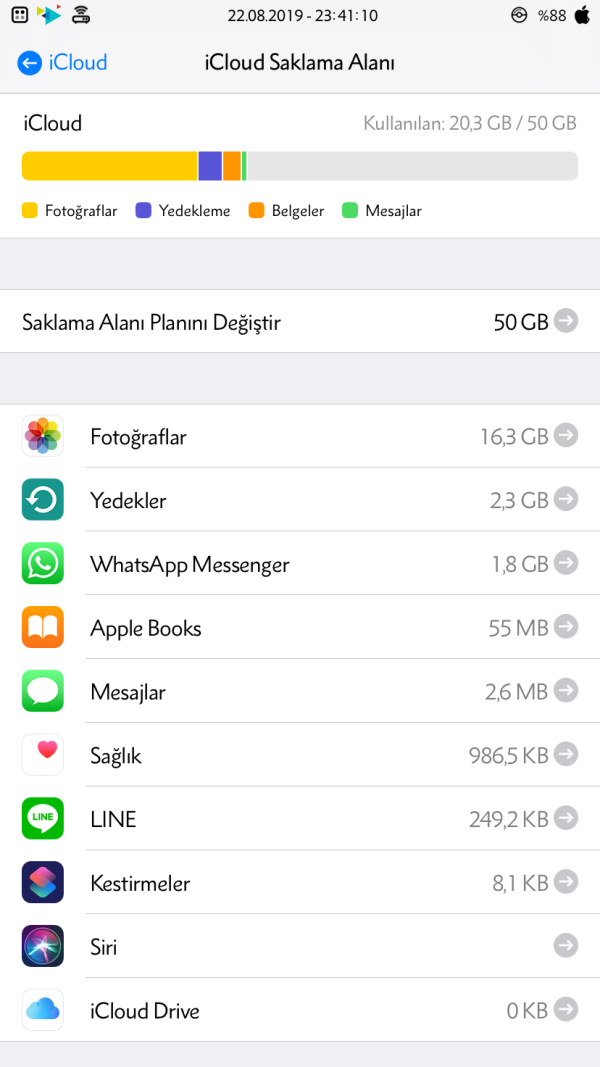
Task: Open Sağlık data row
Action: point(300,756)
